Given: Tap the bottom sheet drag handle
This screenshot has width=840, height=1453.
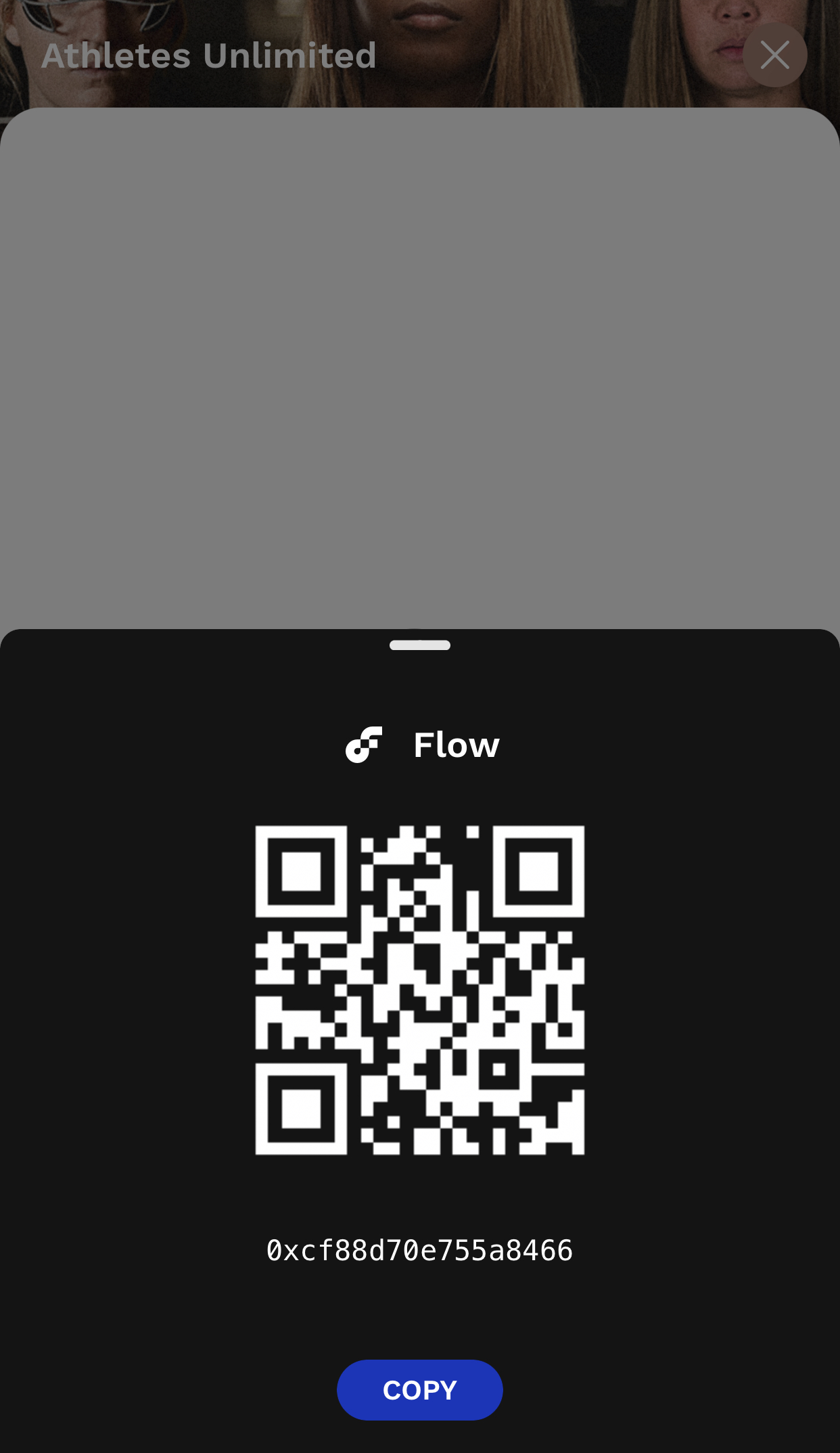Looking at the screenshot, I should [x=419, y=645].
